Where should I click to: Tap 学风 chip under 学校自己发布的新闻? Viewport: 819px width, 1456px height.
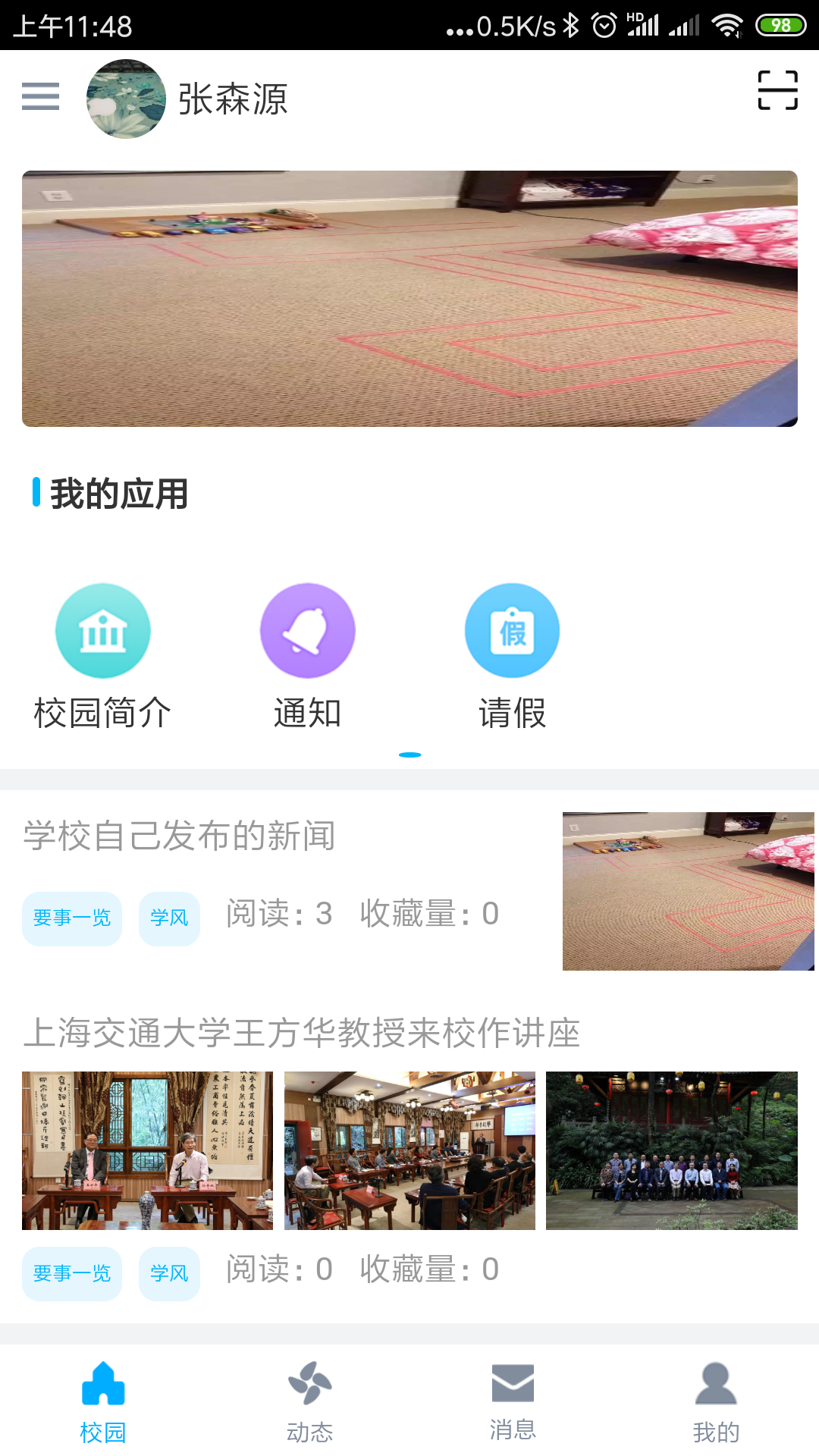click(x=169, y=918)
